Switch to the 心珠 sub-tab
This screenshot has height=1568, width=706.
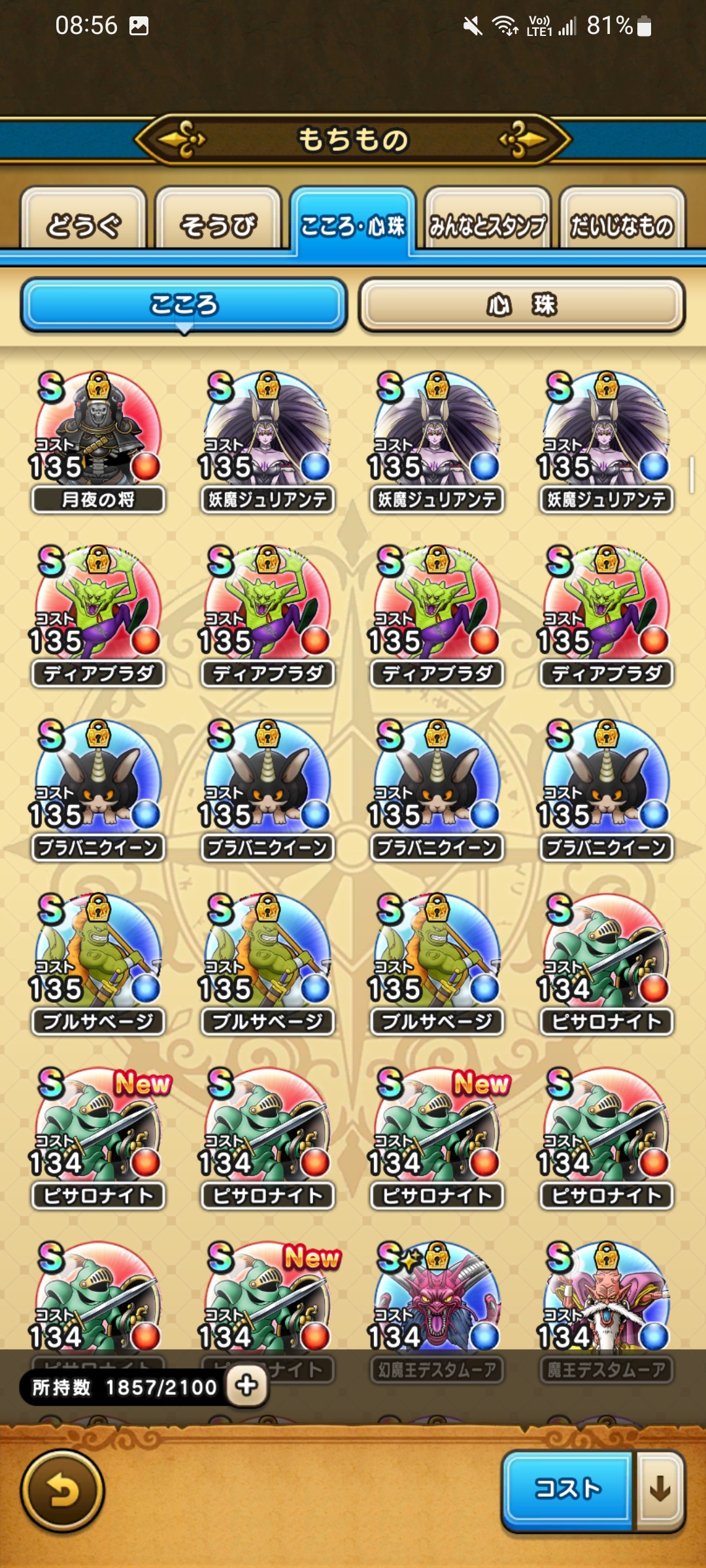pyautogui.click(x=522, y=305)
